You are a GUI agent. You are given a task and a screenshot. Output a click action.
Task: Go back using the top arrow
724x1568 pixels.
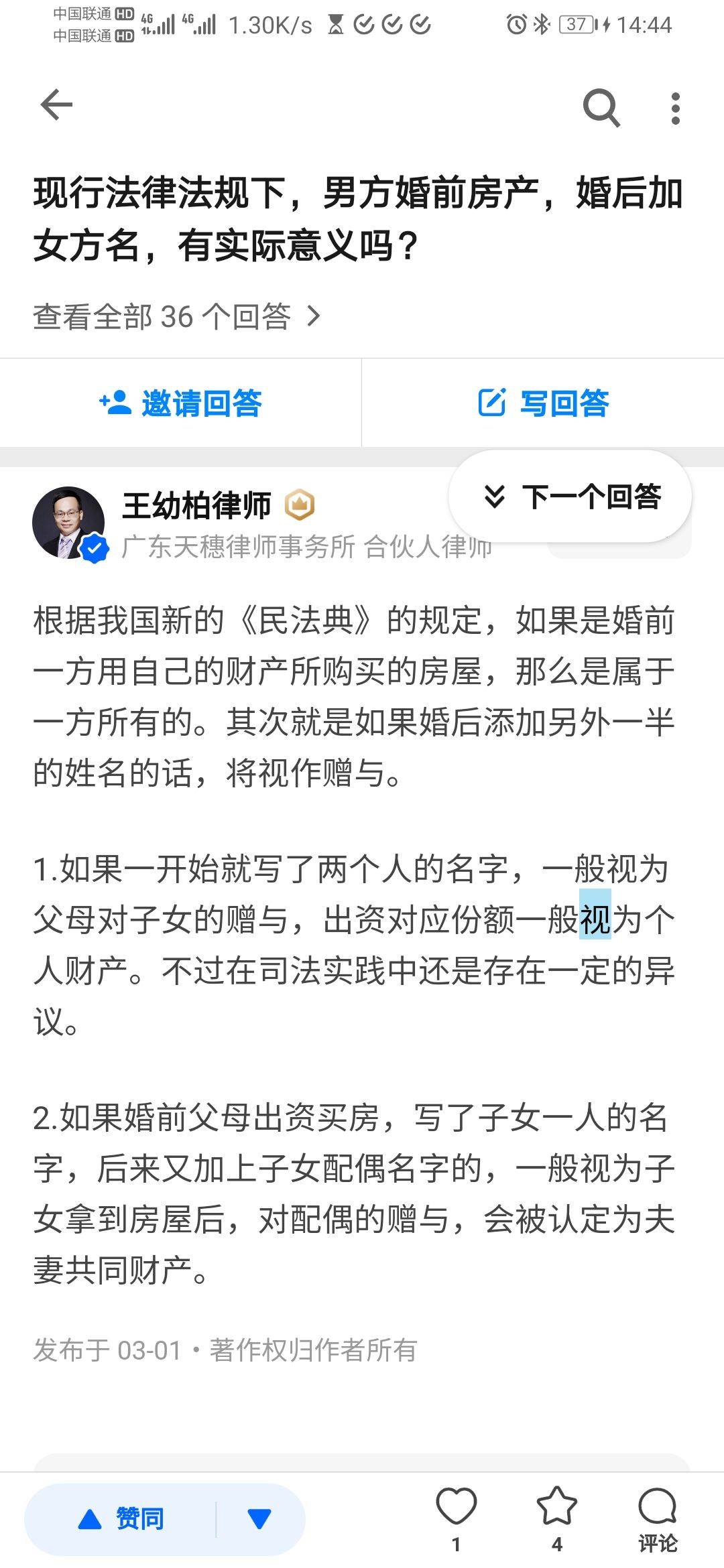[56, 105]
